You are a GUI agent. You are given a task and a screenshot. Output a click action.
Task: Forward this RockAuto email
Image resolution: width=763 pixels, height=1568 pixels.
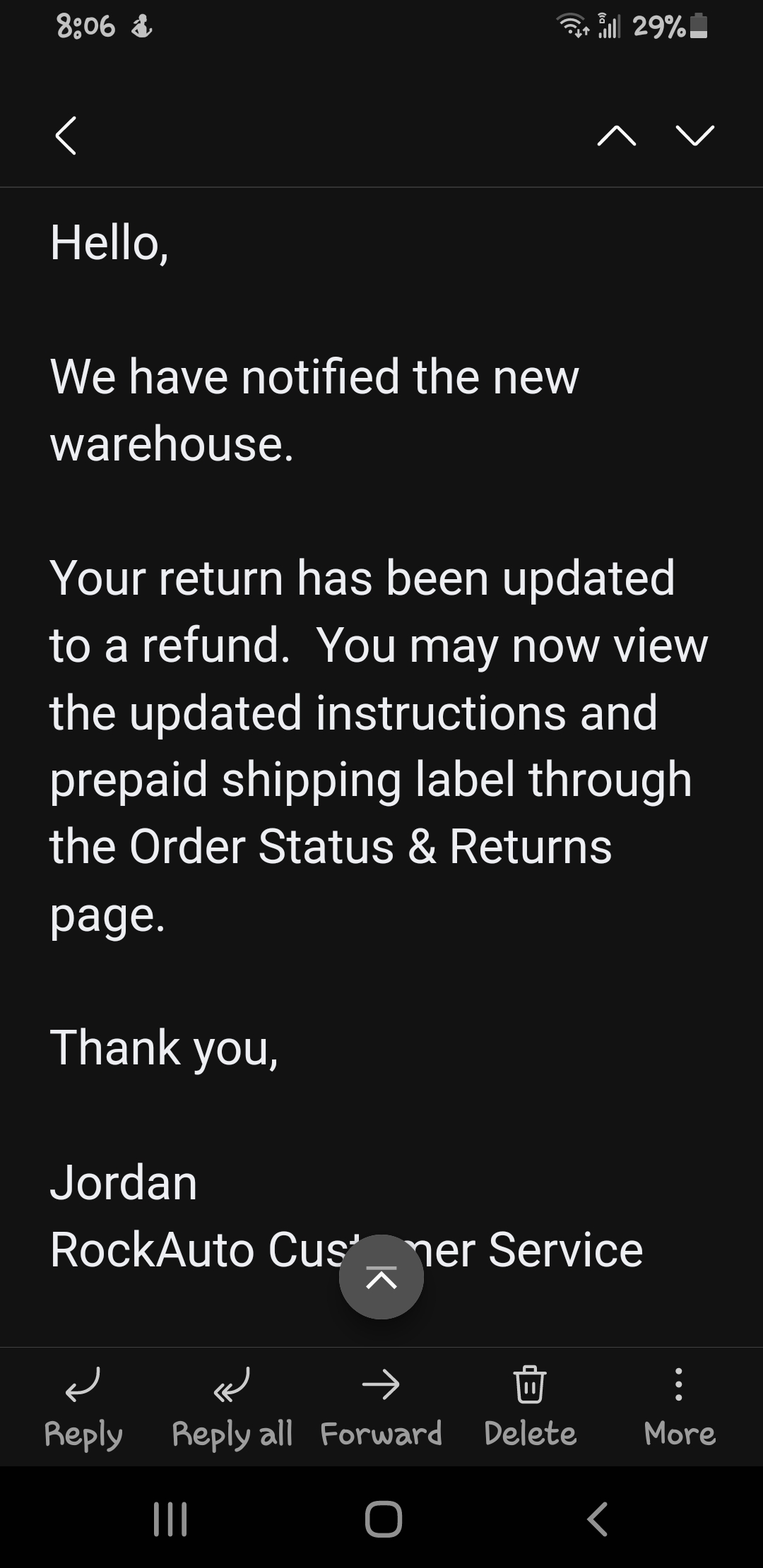coord(381,1404)
